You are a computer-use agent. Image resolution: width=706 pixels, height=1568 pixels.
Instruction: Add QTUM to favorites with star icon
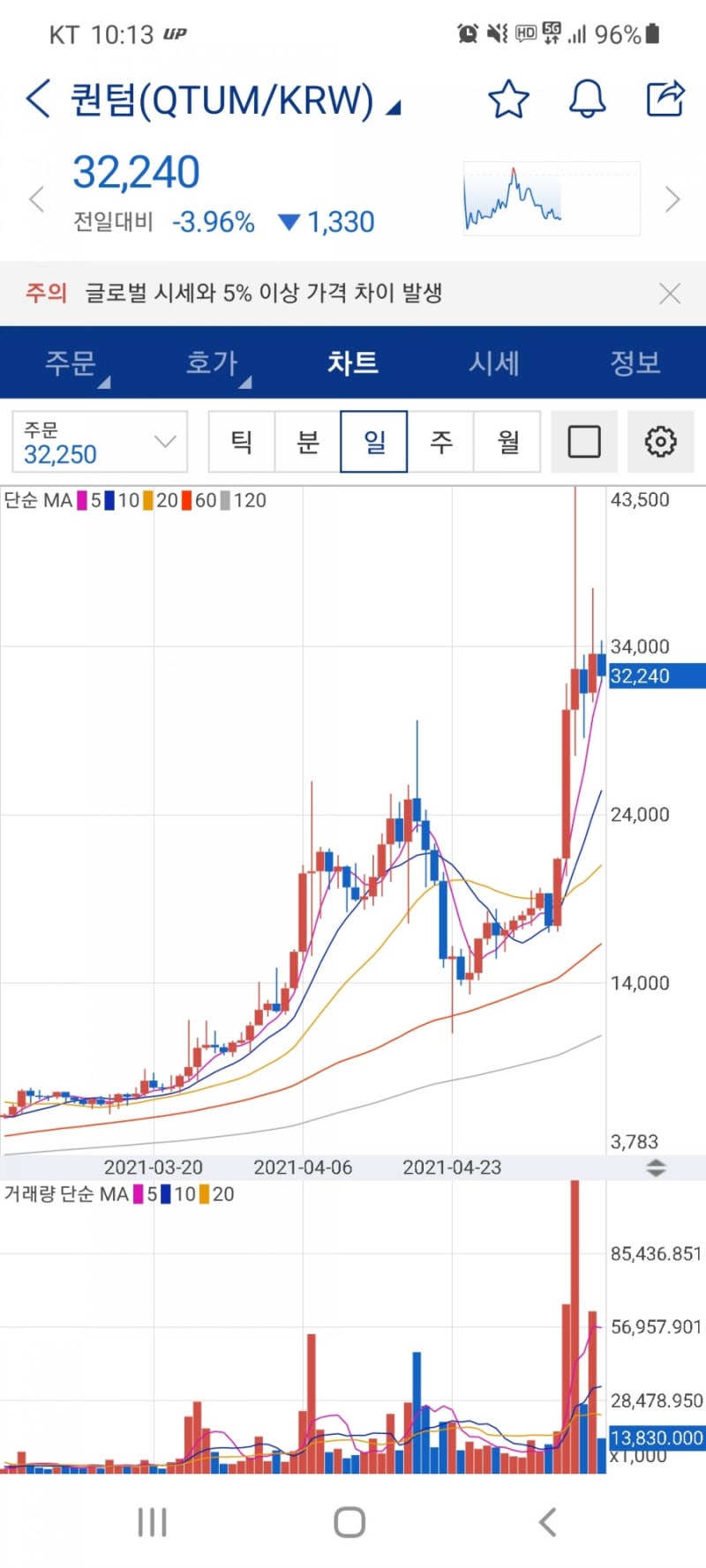[509, 101]
